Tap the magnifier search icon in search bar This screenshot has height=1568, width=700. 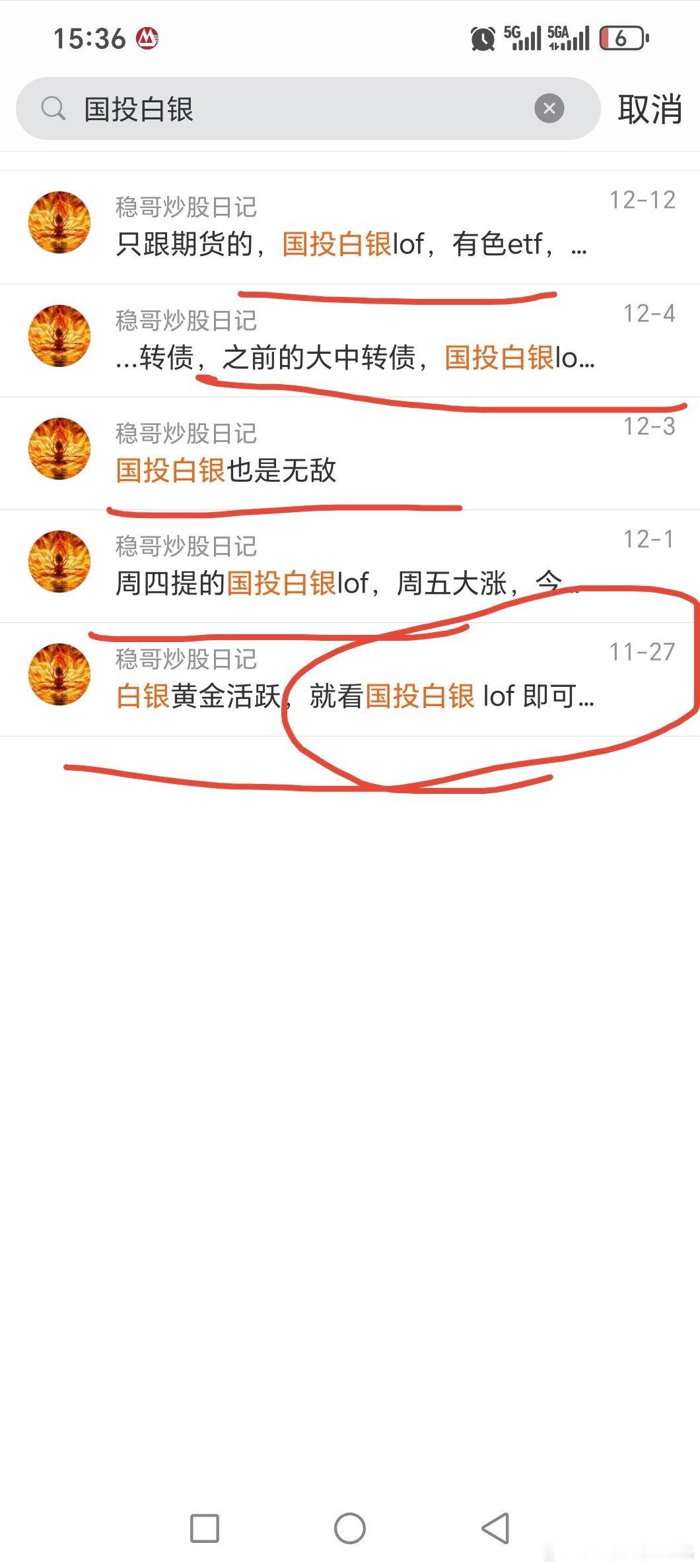point(52,108)
